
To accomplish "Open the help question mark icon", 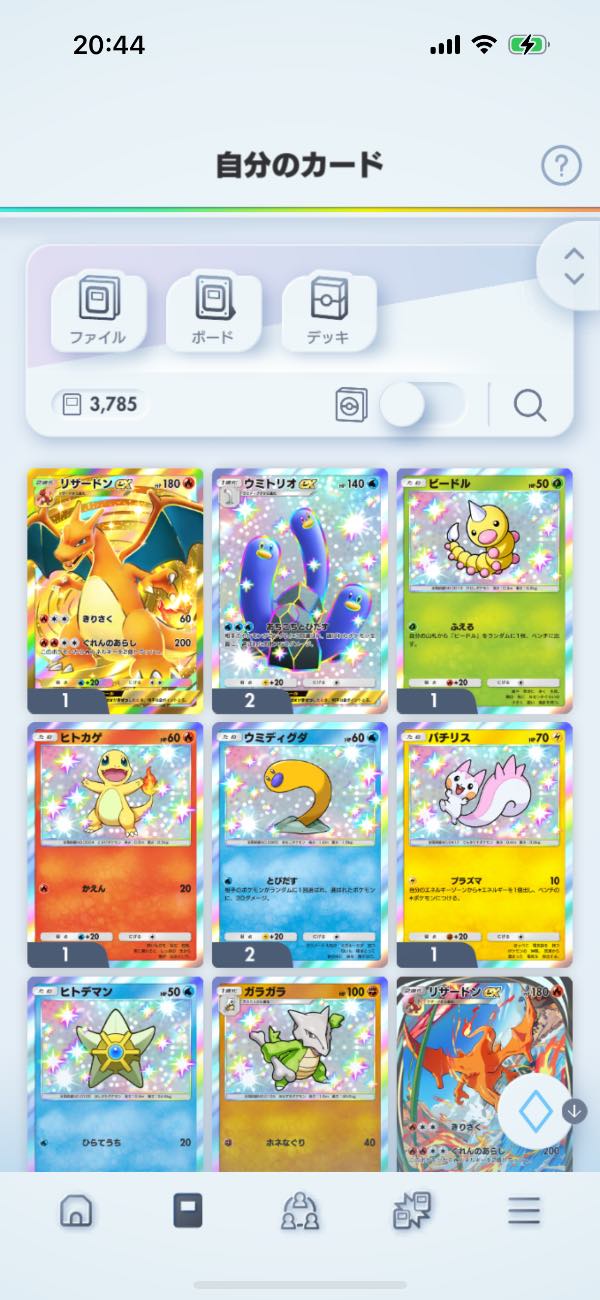I will pos(561,165).
